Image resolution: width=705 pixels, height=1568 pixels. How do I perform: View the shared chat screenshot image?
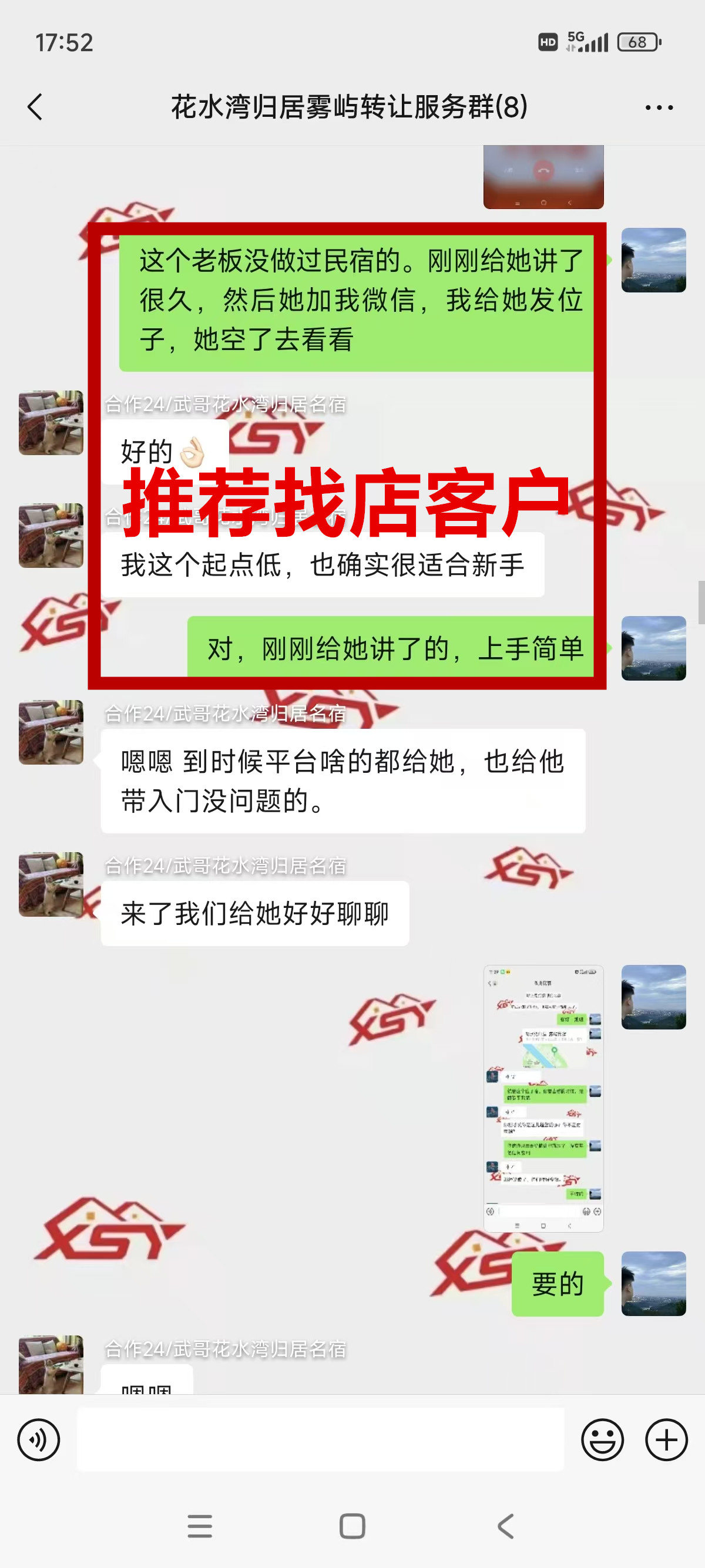(x=543, y=1098)
